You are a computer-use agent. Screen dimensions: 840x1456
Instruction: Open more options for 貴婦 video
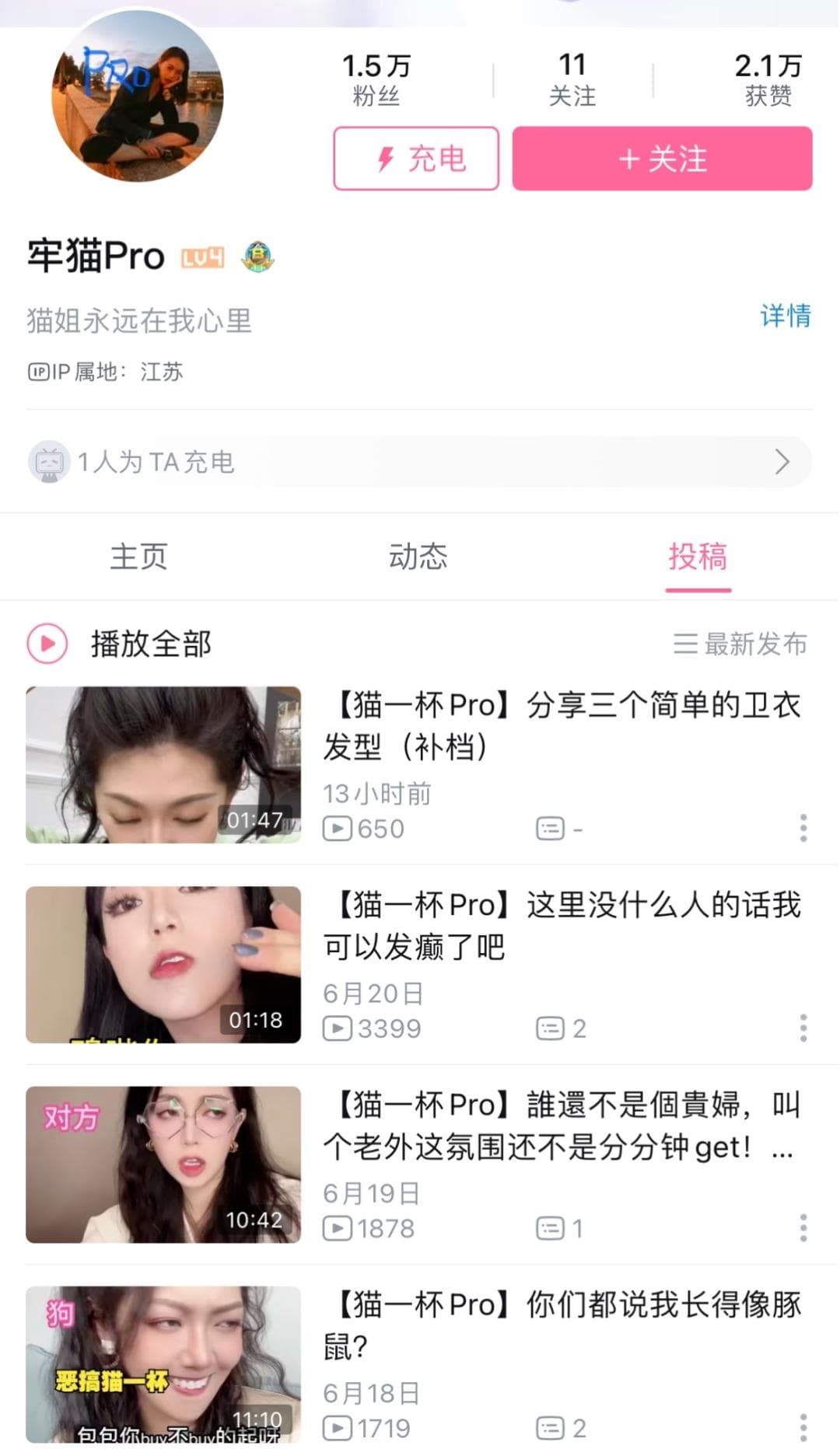click(x=803, y=1227)
